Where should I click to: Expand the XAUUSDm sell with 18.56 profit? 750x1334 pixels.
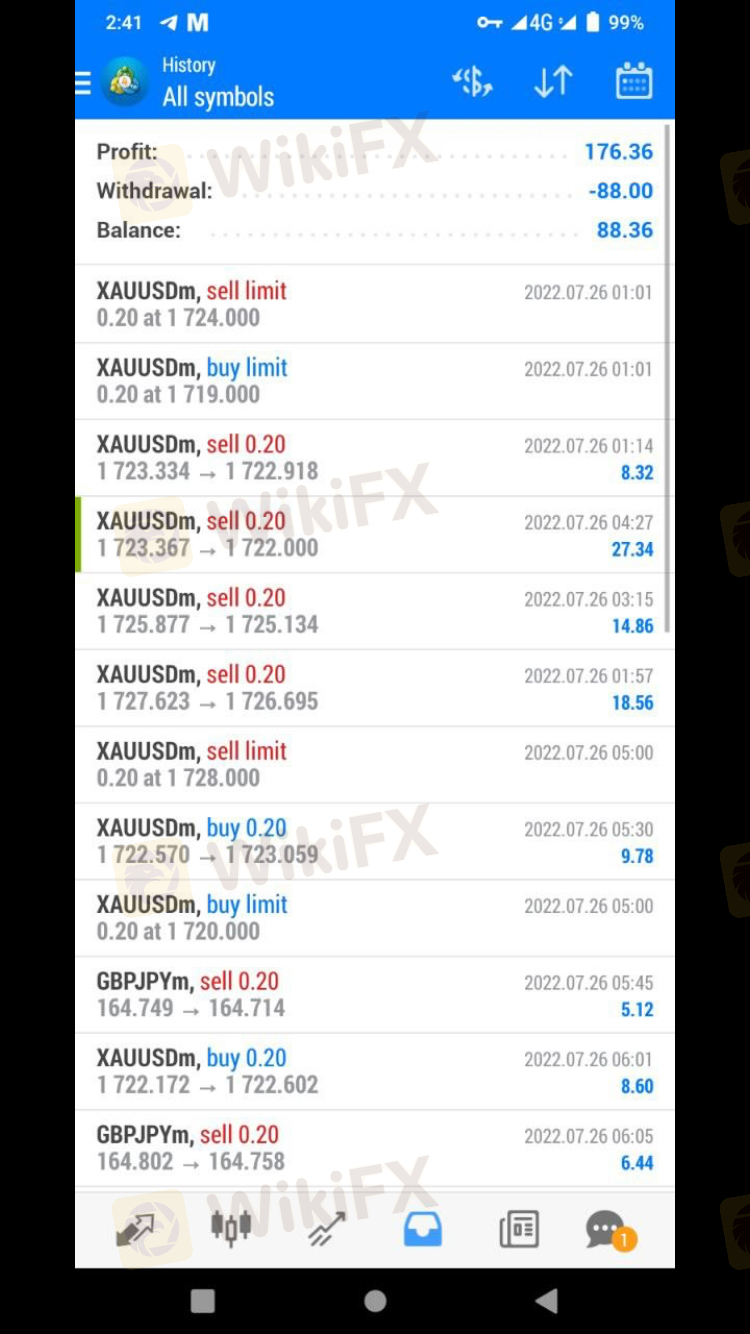[370, 688]
